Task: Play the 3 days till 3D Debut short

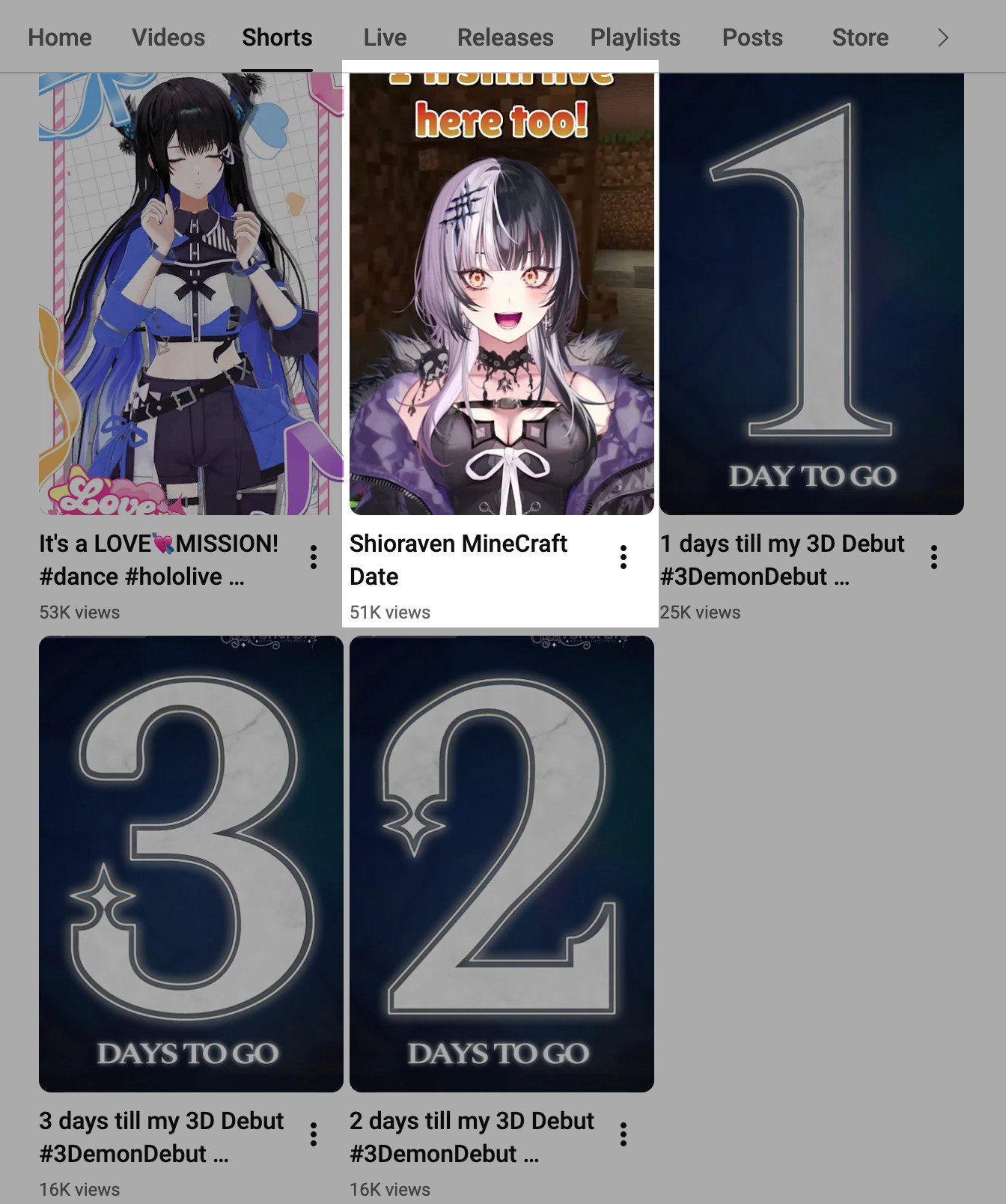Action: pos(191,864)
